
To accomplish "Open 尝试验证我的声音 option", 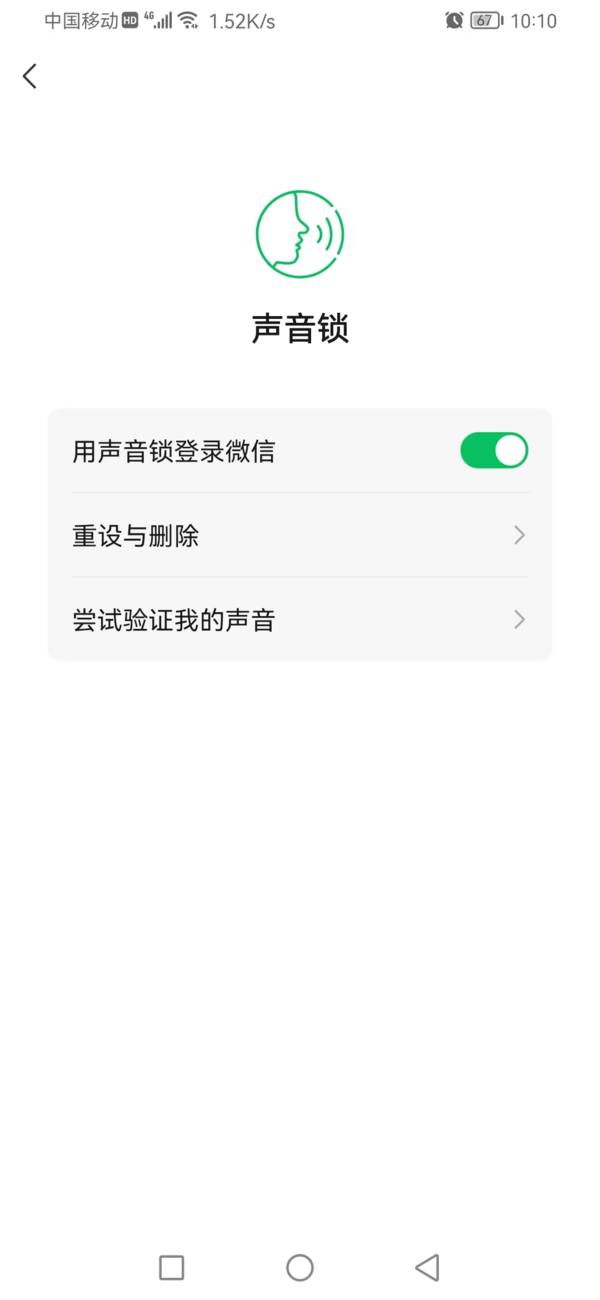I will [299, 620].
